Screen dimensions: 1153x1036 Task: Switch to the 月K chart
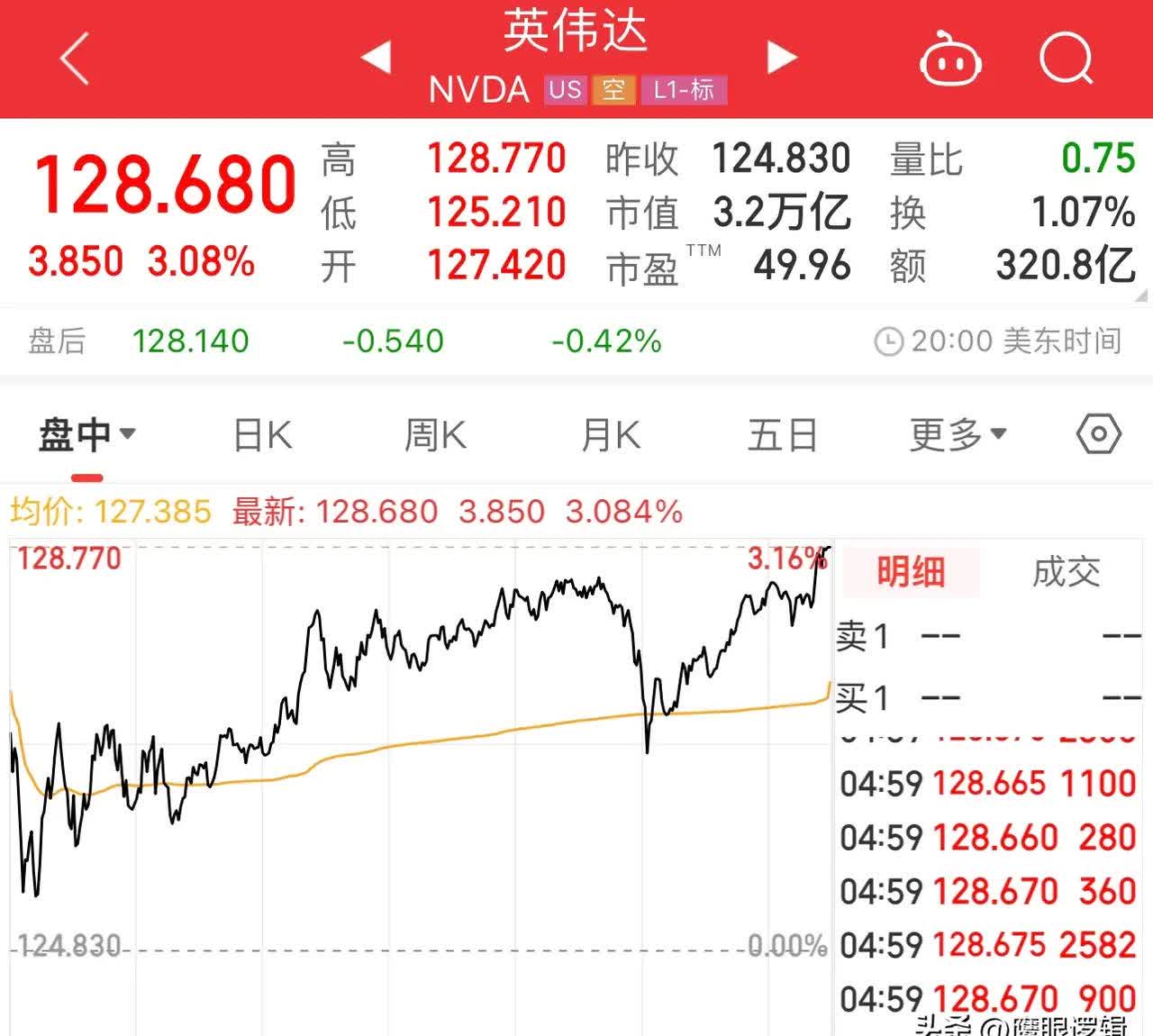click(x=610, y=435)
